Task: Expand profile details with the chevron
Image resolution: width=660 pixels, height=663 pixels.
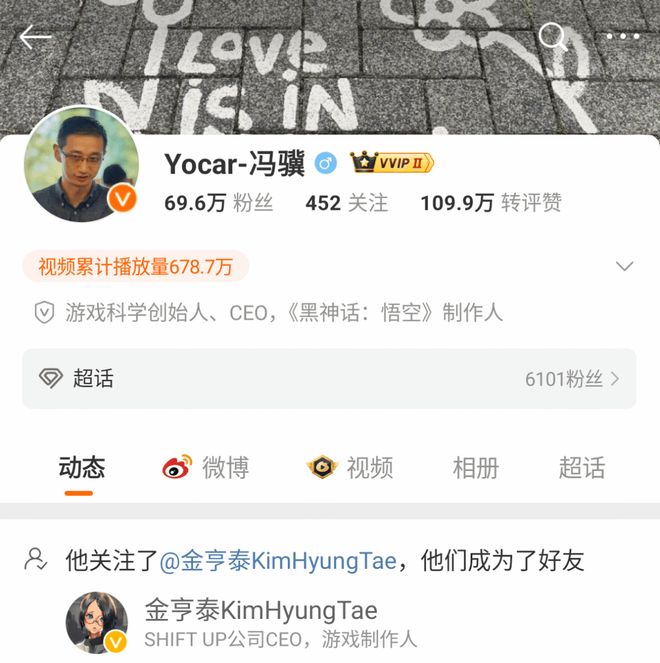Action: (625, 266)
